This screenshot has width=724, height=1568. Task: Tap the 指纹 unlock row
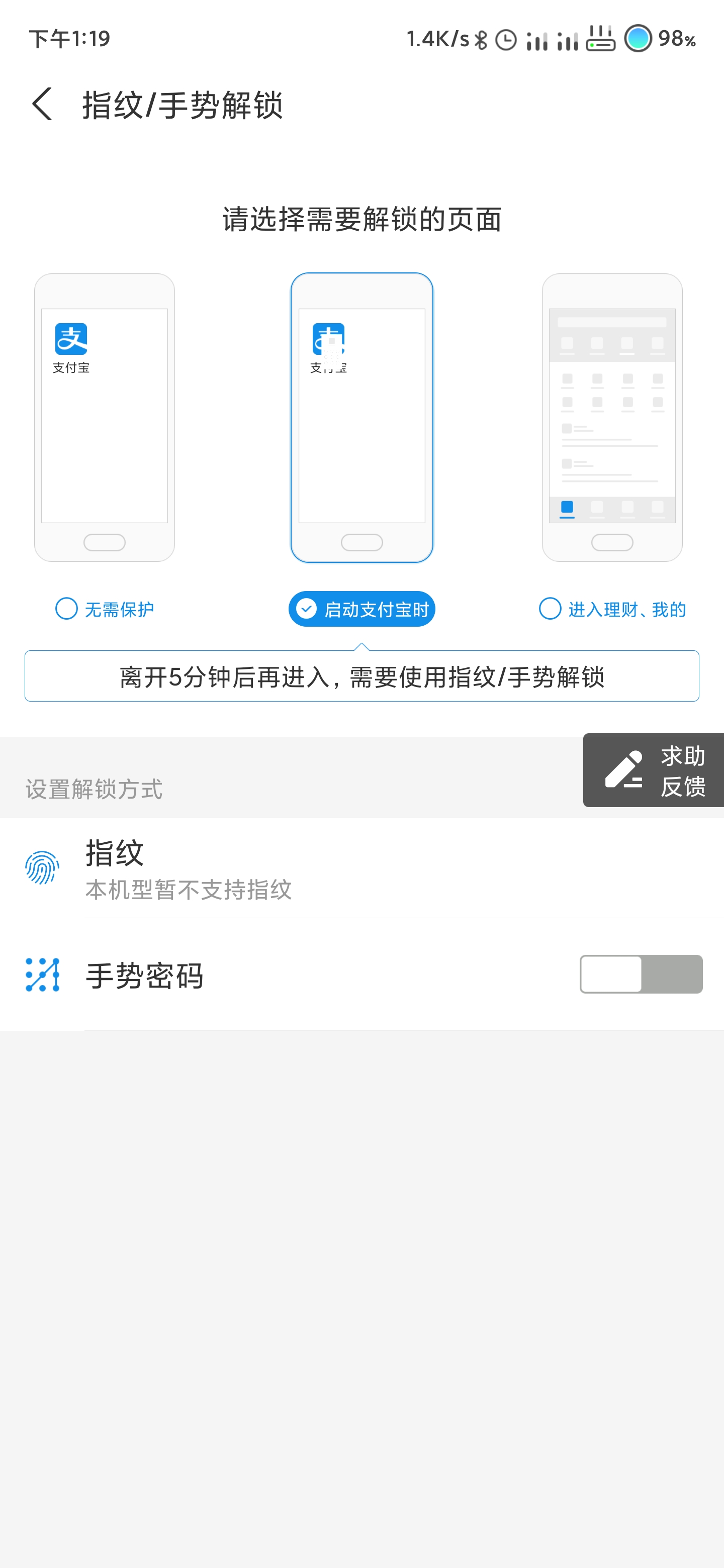pos(361,868)
